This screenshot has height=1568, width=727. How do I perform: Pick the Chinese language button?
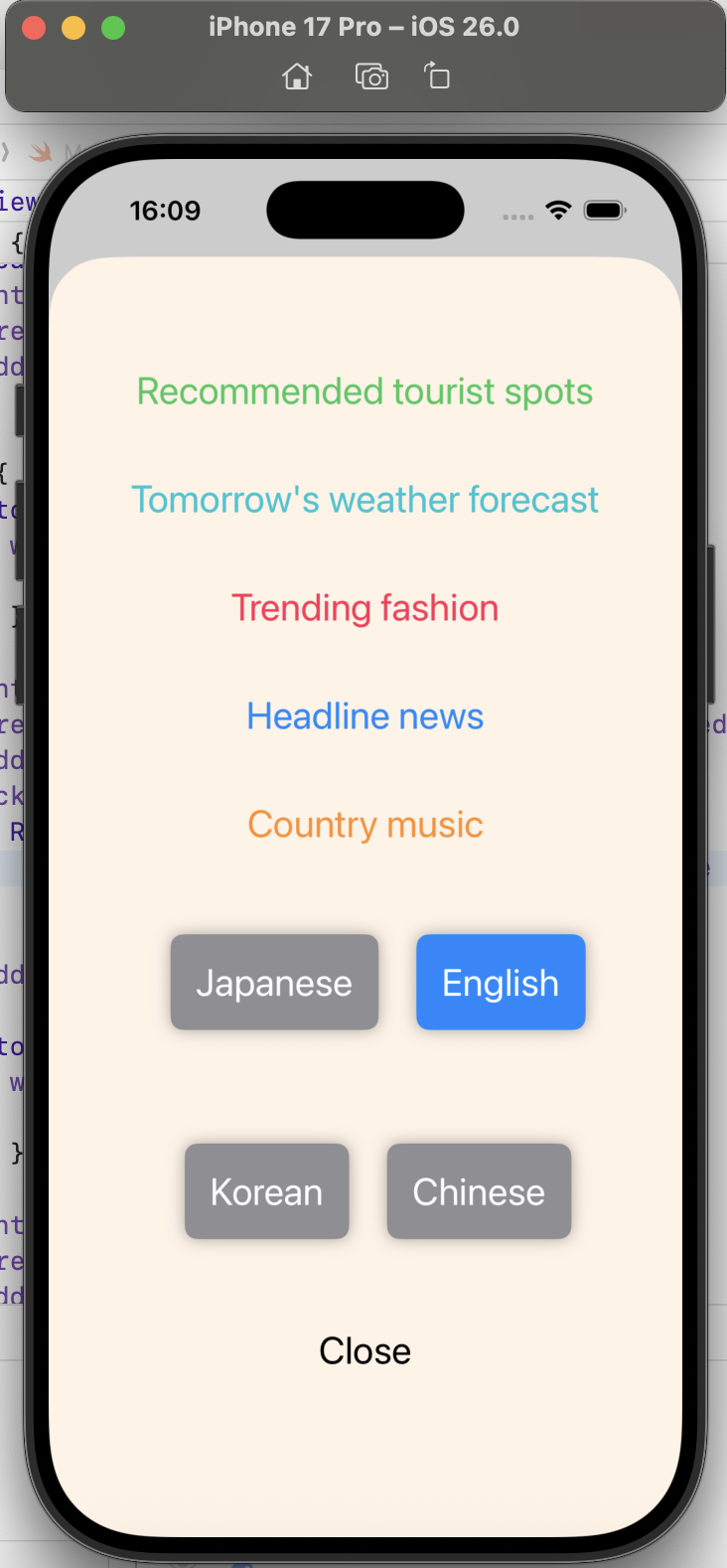[x=479, y=1190]
